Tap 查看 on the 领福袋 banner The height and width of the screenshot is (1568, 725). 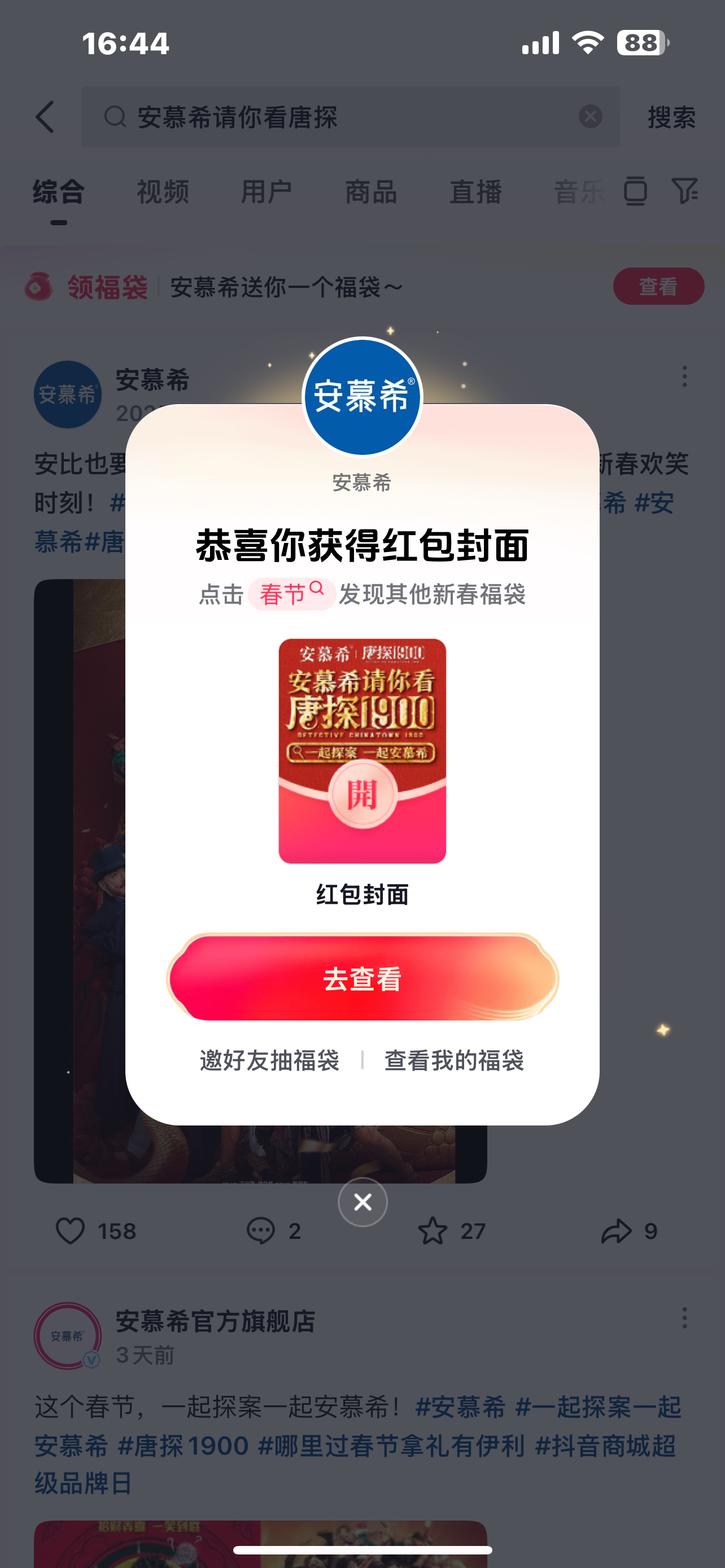[658, 286]
